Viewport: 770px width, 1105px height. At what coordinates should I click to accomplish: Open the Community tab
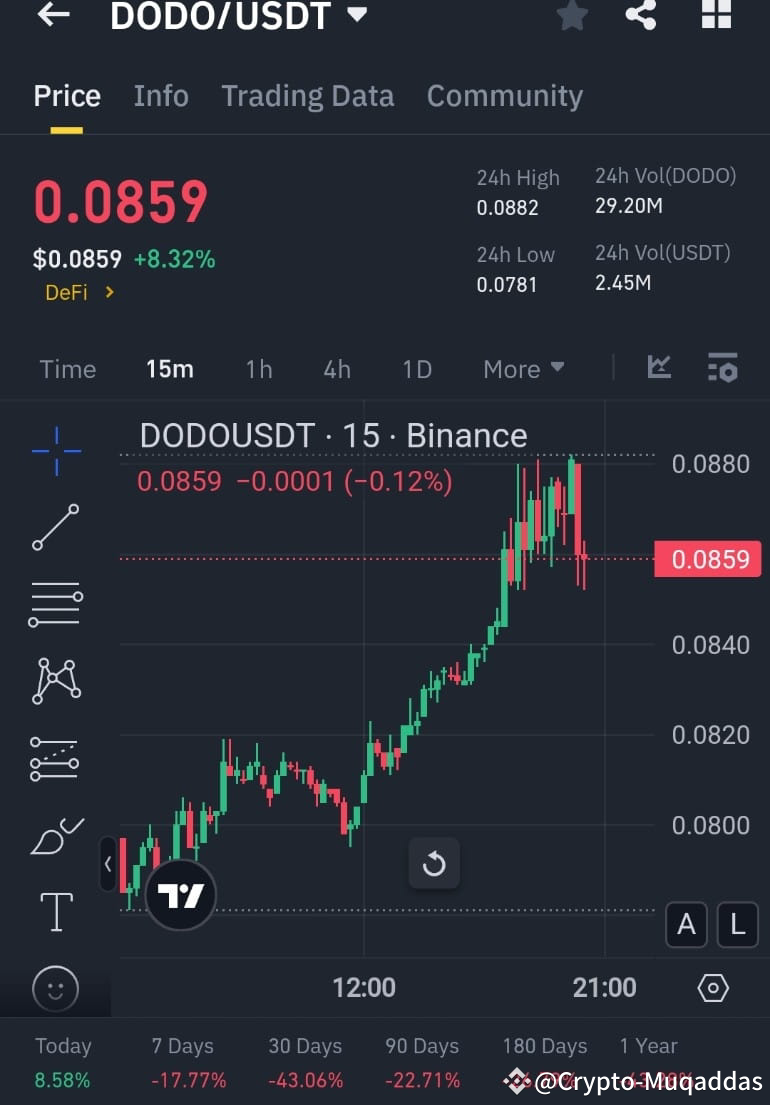tap(504, 95)
